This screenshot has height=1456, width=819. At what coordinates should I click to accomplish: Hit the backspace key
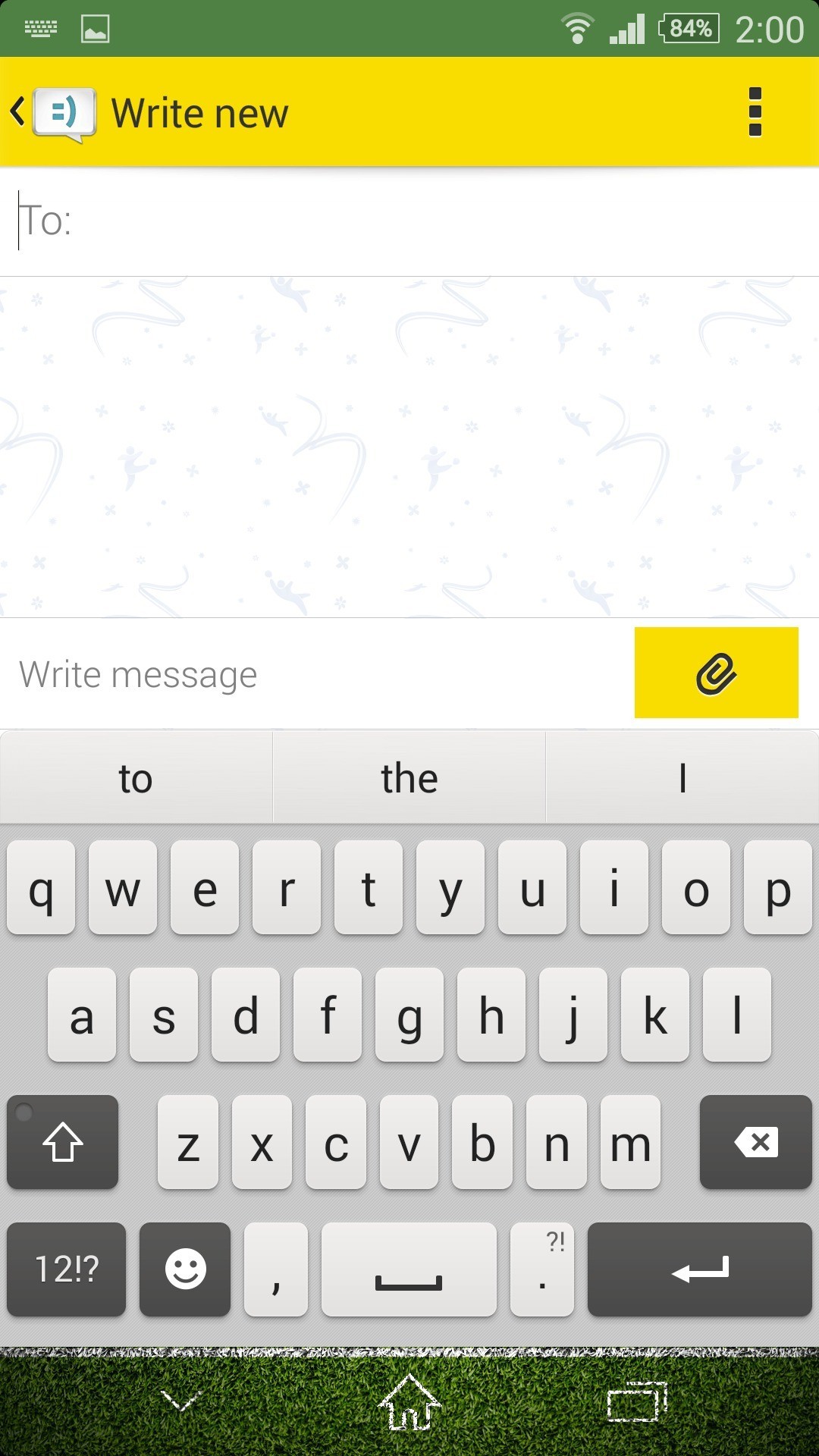pyautogui.click(x=755, y=1142)
